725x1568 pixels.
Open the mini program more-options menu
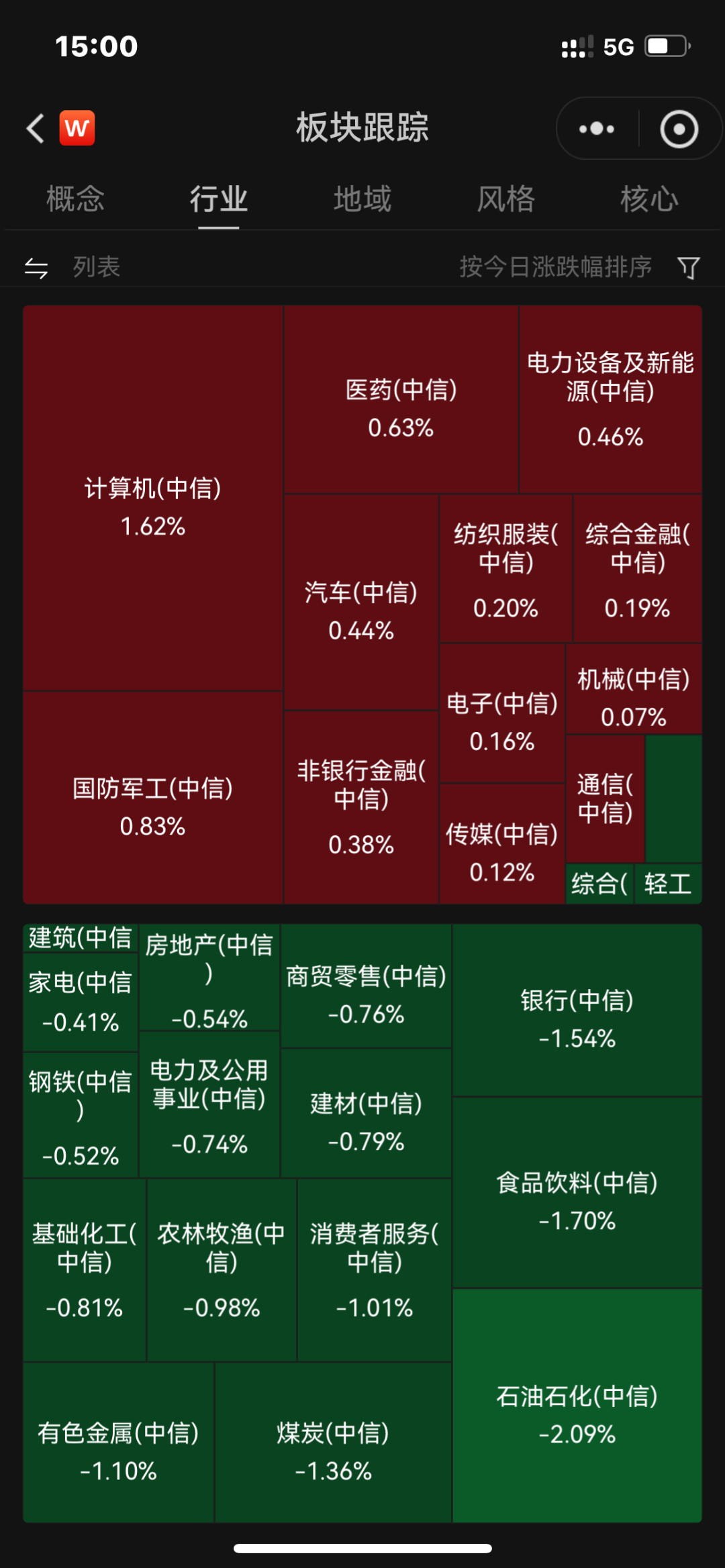tap(597, 128)
